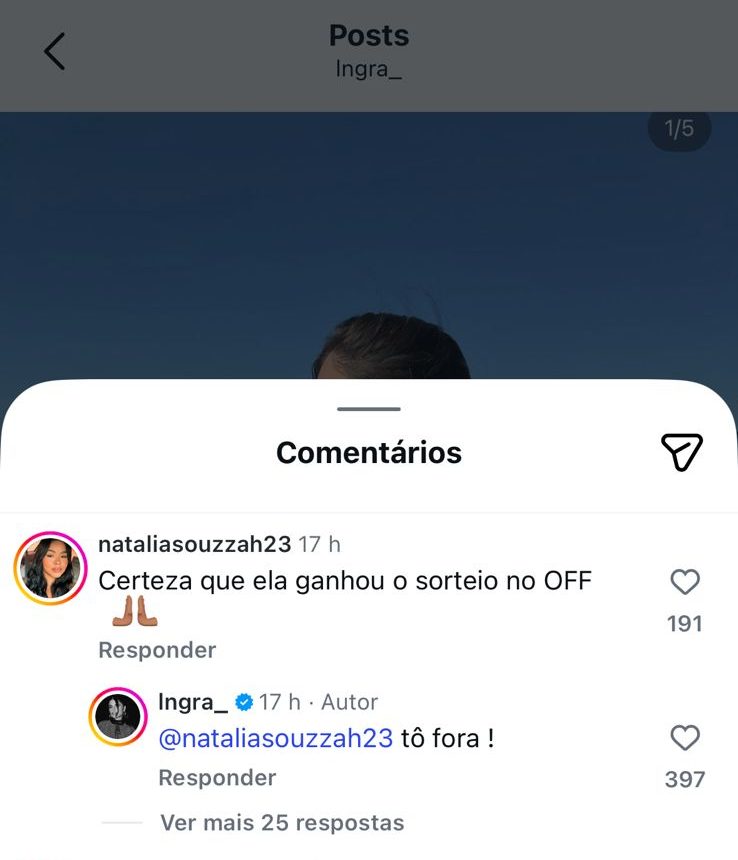
Task: Like nataliasouzzah23's comment
Action: 685,582
